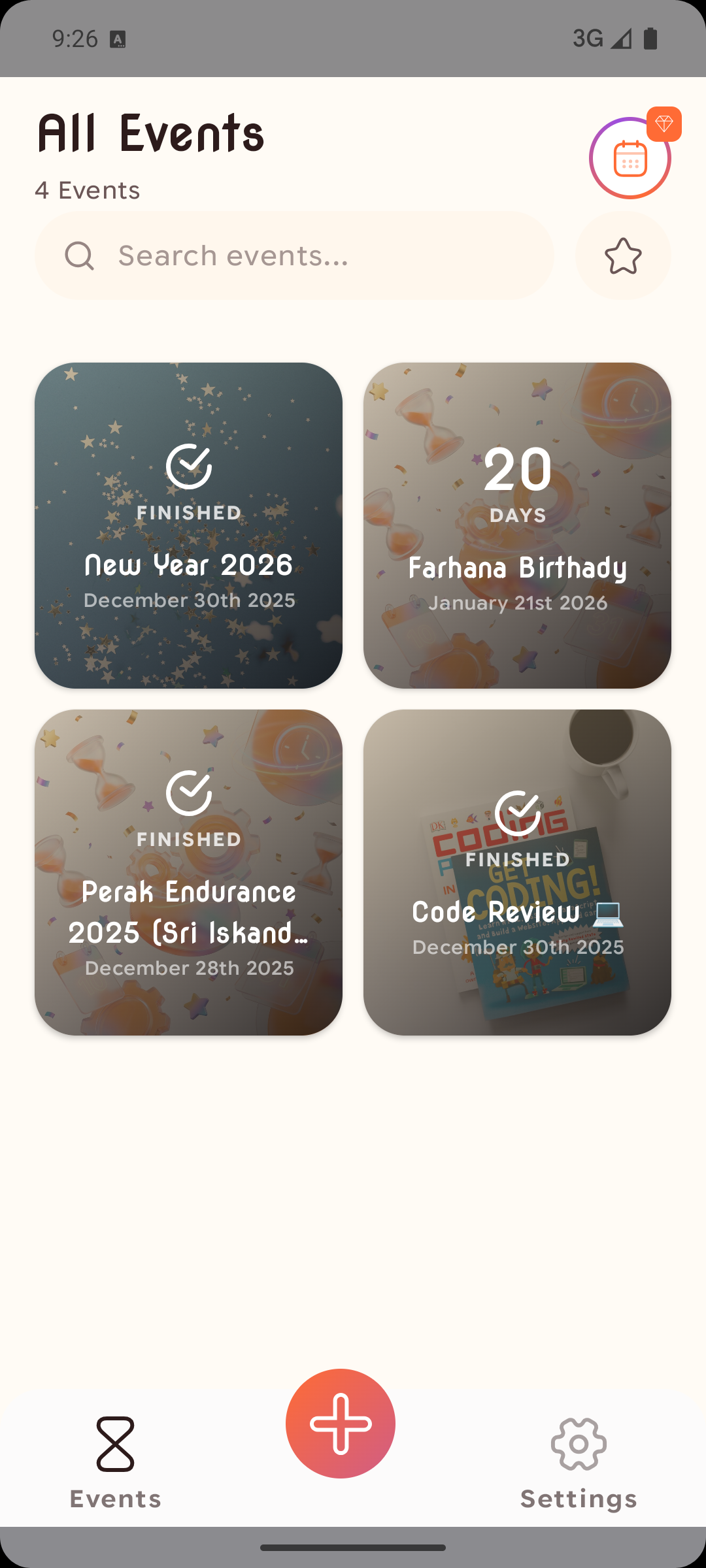Tap the add event plus button
The width and height of the screenshot is (706, 1568).
[x=340, y=1424]
